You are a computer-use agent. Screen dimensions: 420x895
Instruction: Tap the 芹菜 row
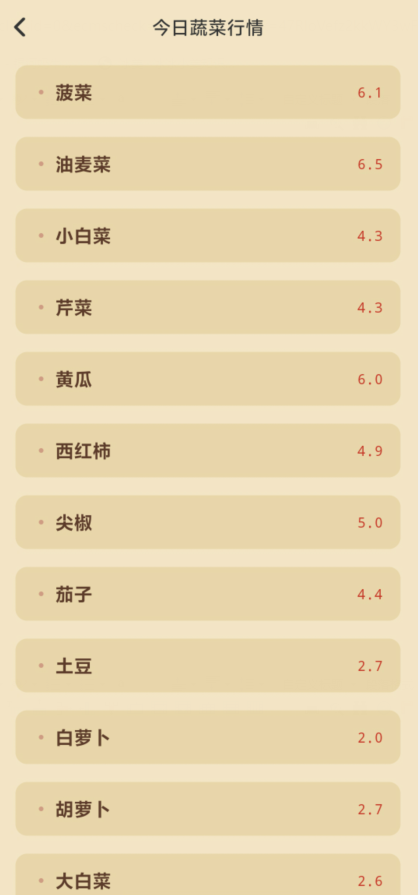tap(208, 307)
